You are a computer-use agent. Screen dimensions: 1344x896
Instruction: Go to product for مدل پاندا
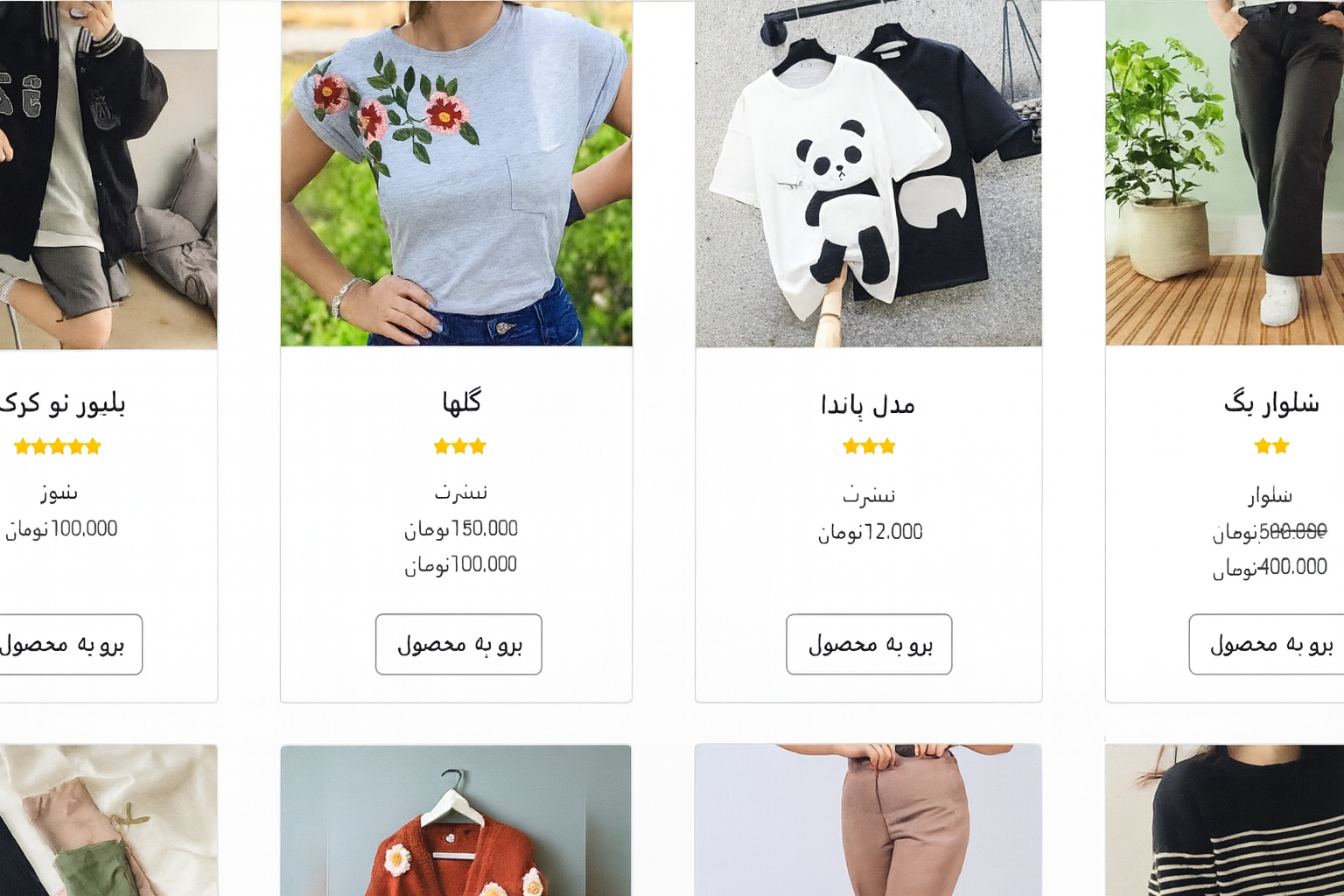coord(869,644)
